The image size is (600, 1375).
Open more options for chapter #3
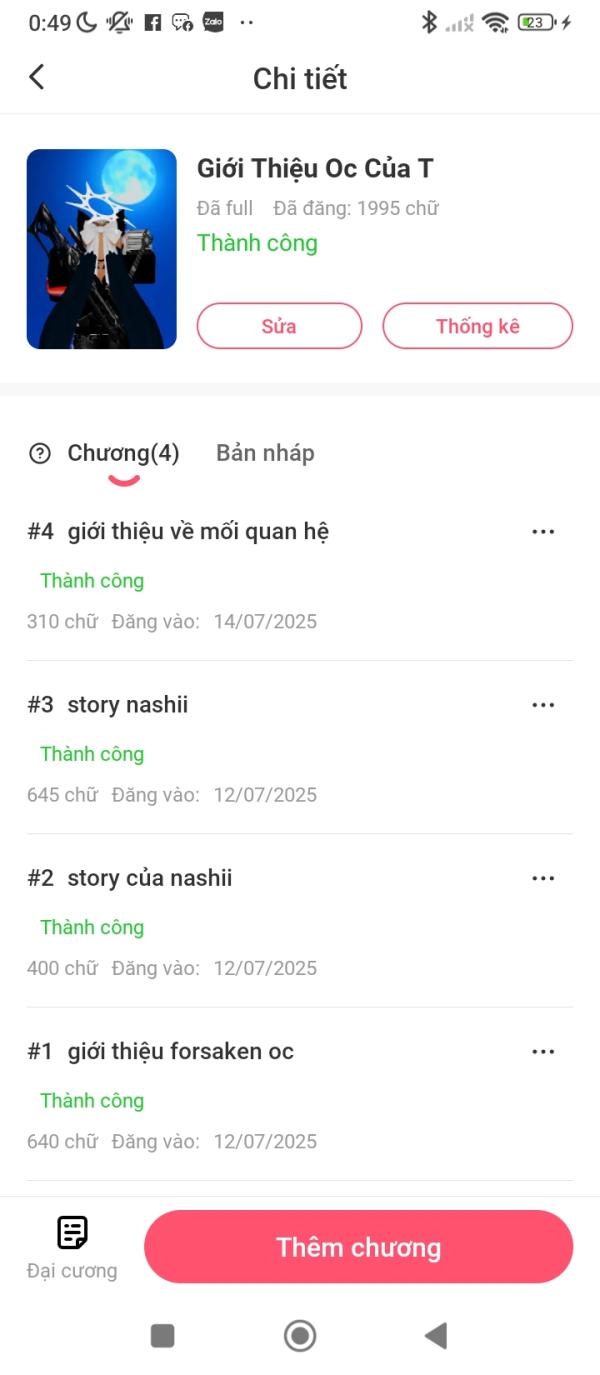coord(543,705)
